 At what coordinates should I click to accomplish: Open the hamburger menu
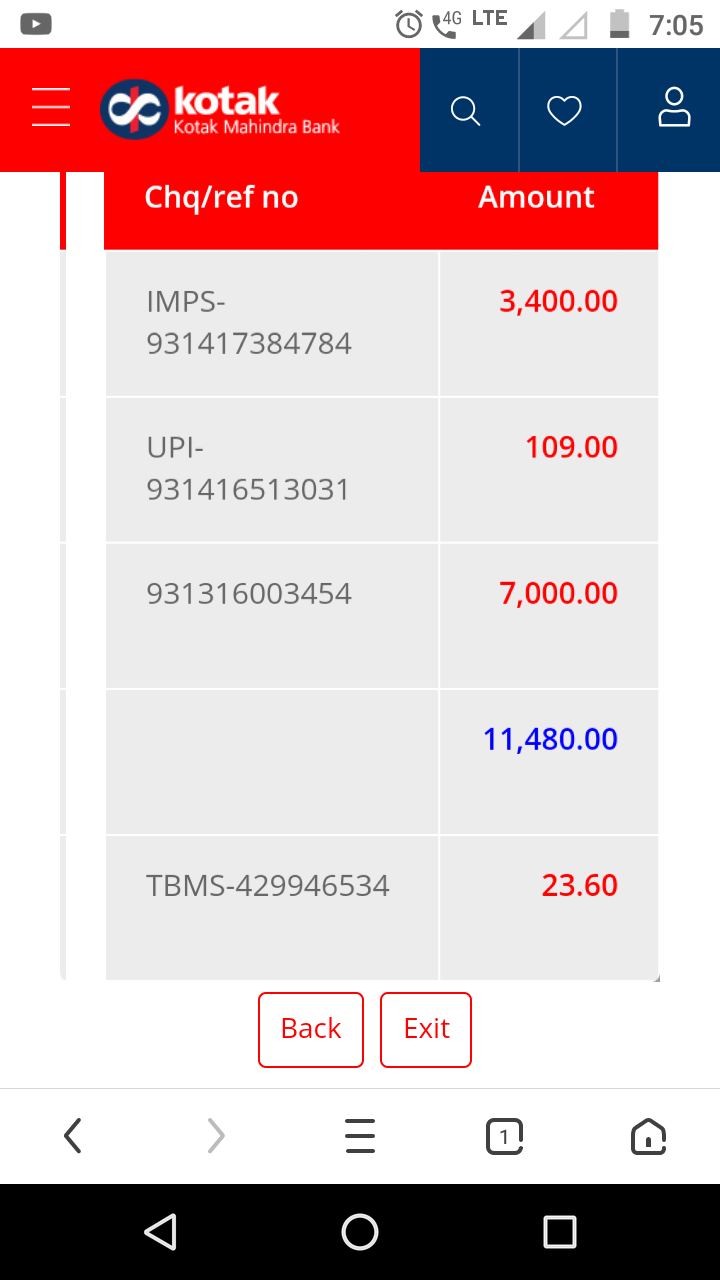click(51, 107)
